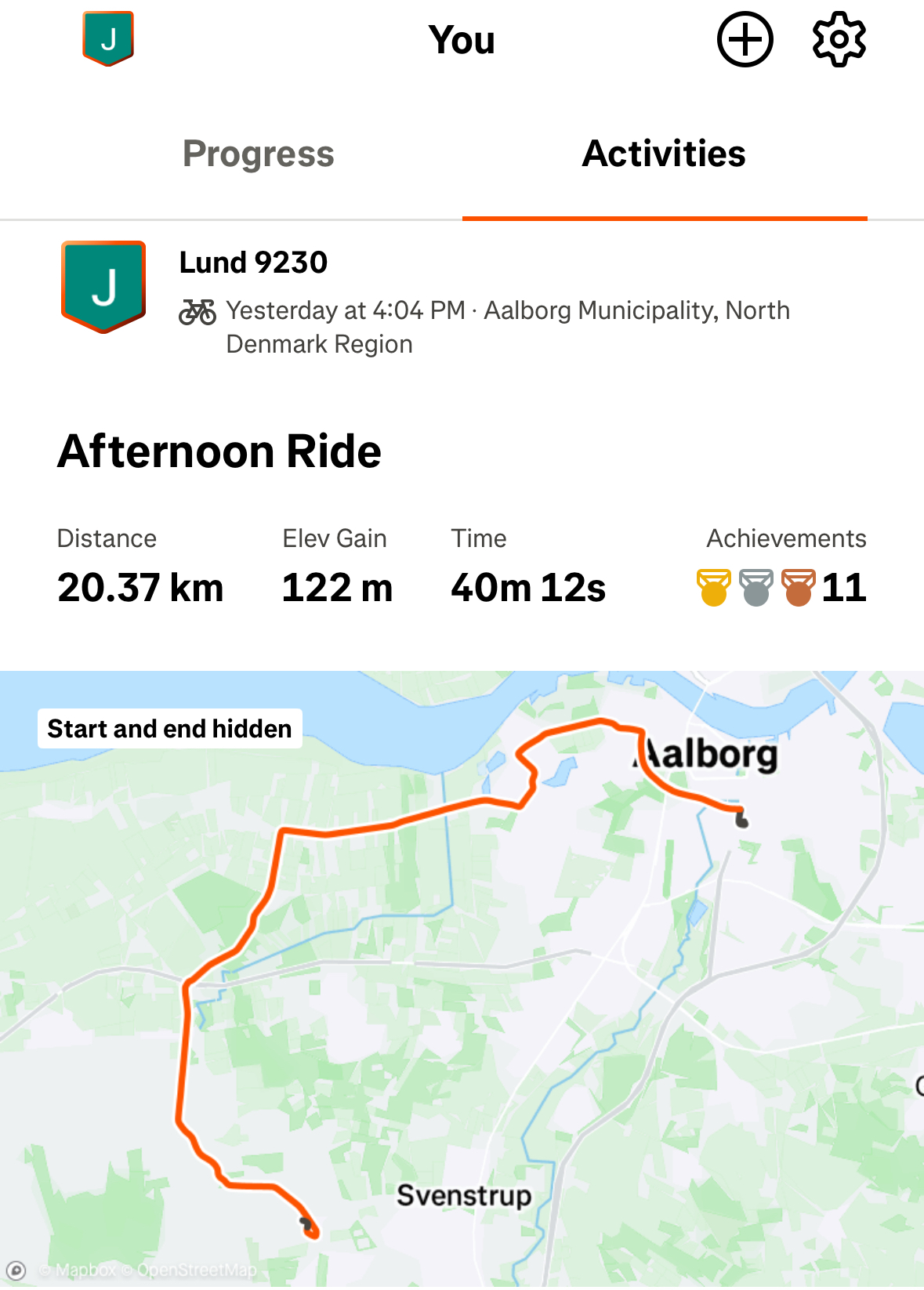Open profile via the top J badge
Image resolution: width=924 pixels, height=1290 pixels.
coord(108,38)
